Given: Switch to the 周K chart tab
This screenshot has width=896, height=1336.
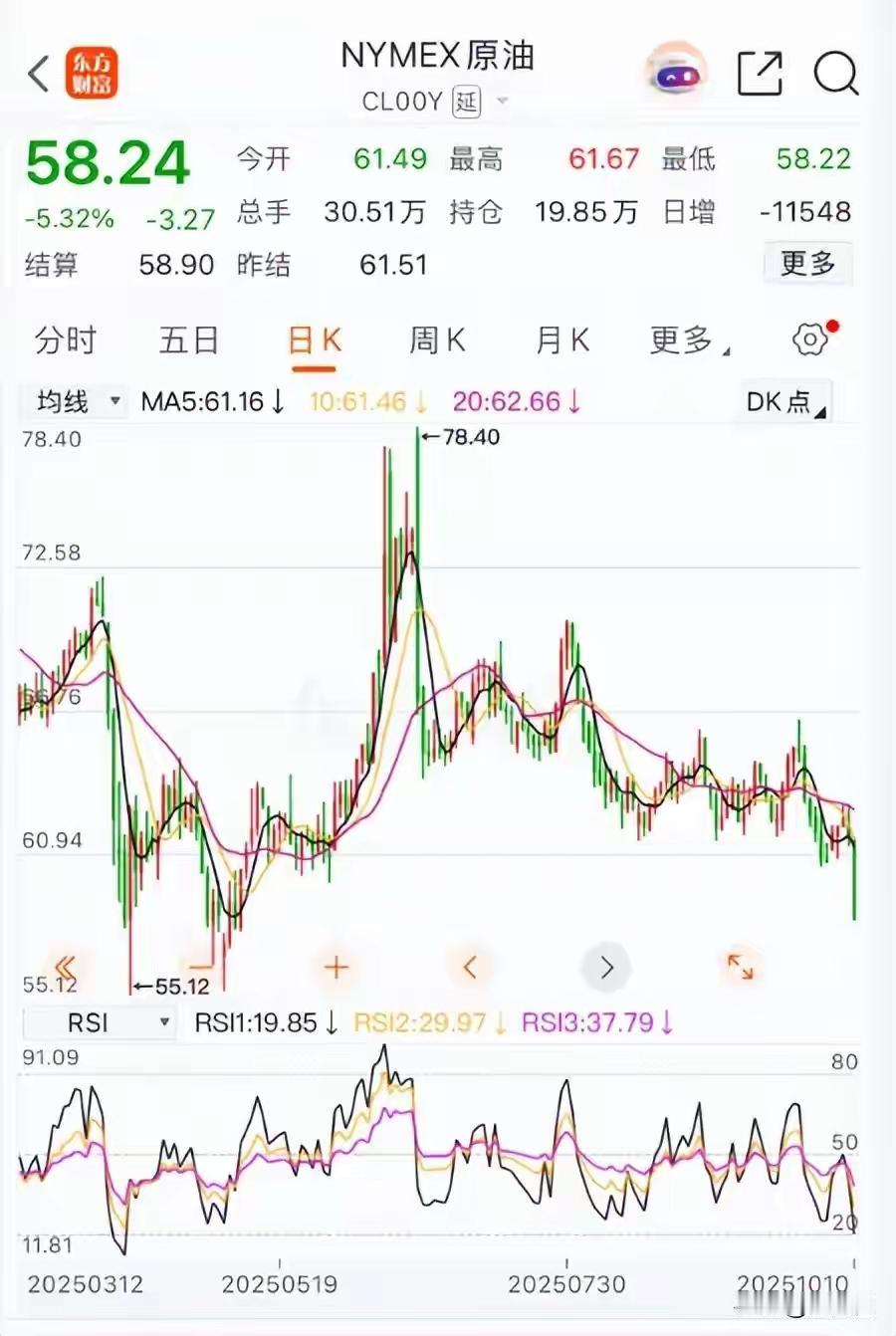Looking at the screenshot, I should tap(437, 340).
